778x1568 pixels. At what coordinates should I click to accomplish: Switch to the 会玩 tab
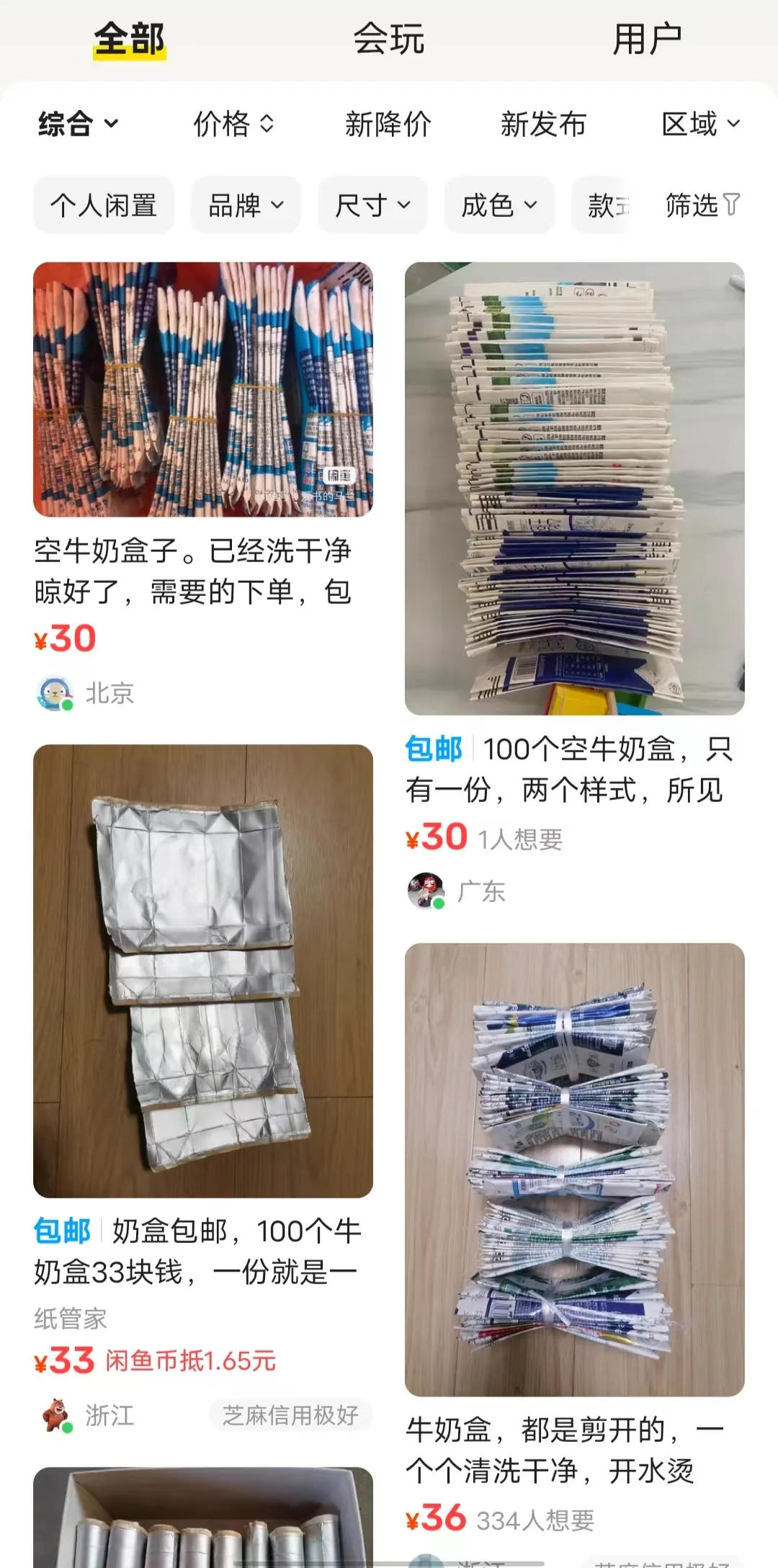point(388,39)
